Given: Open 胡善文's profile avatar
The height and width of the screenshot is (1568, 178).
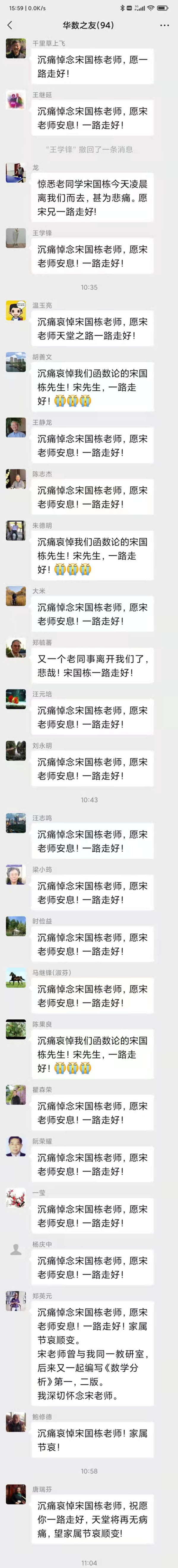Looking at the screenshot, I should point(16,362).
